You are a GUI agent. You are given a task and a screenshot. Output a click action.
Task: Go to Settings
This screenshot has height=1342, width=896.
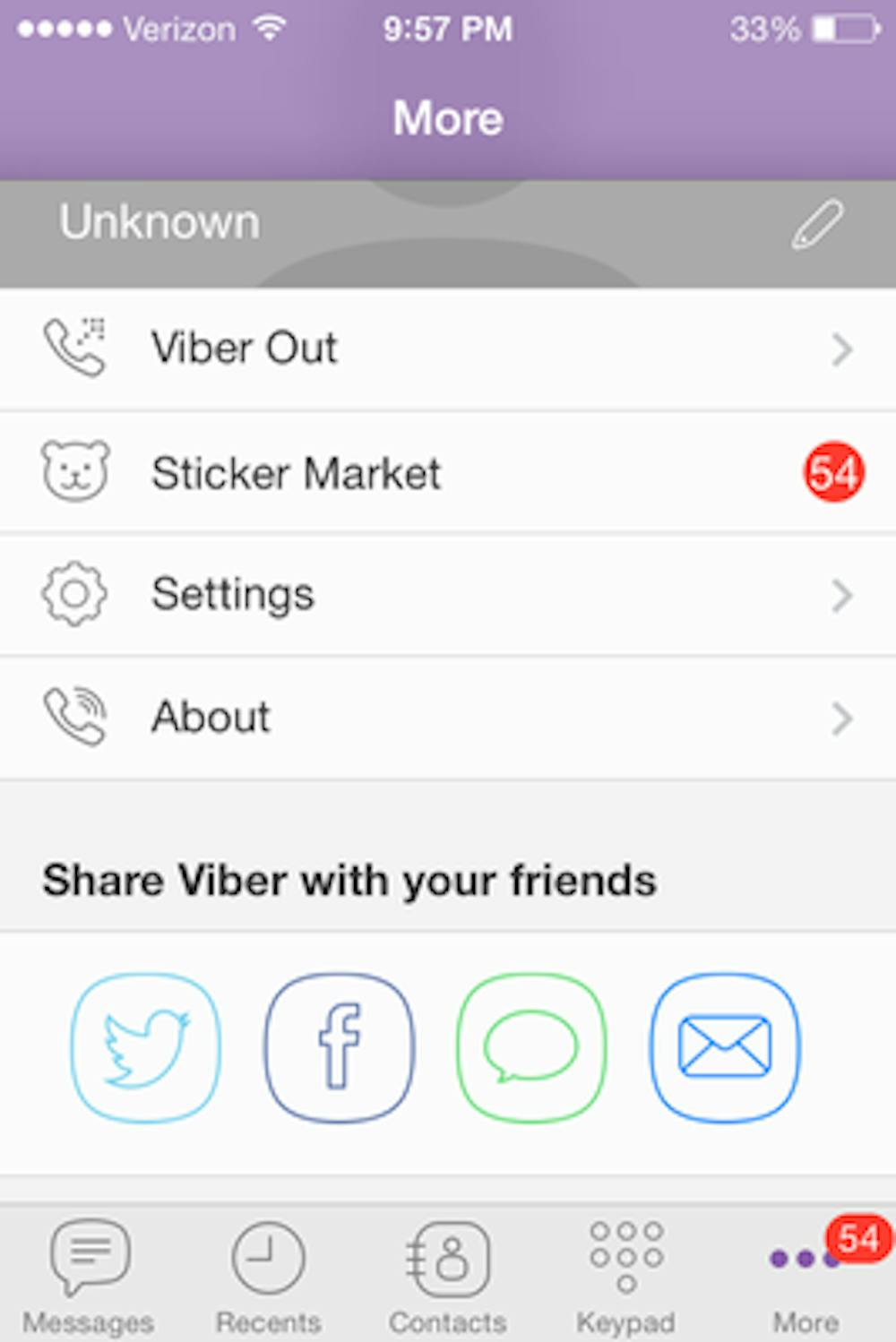point(448,594)
